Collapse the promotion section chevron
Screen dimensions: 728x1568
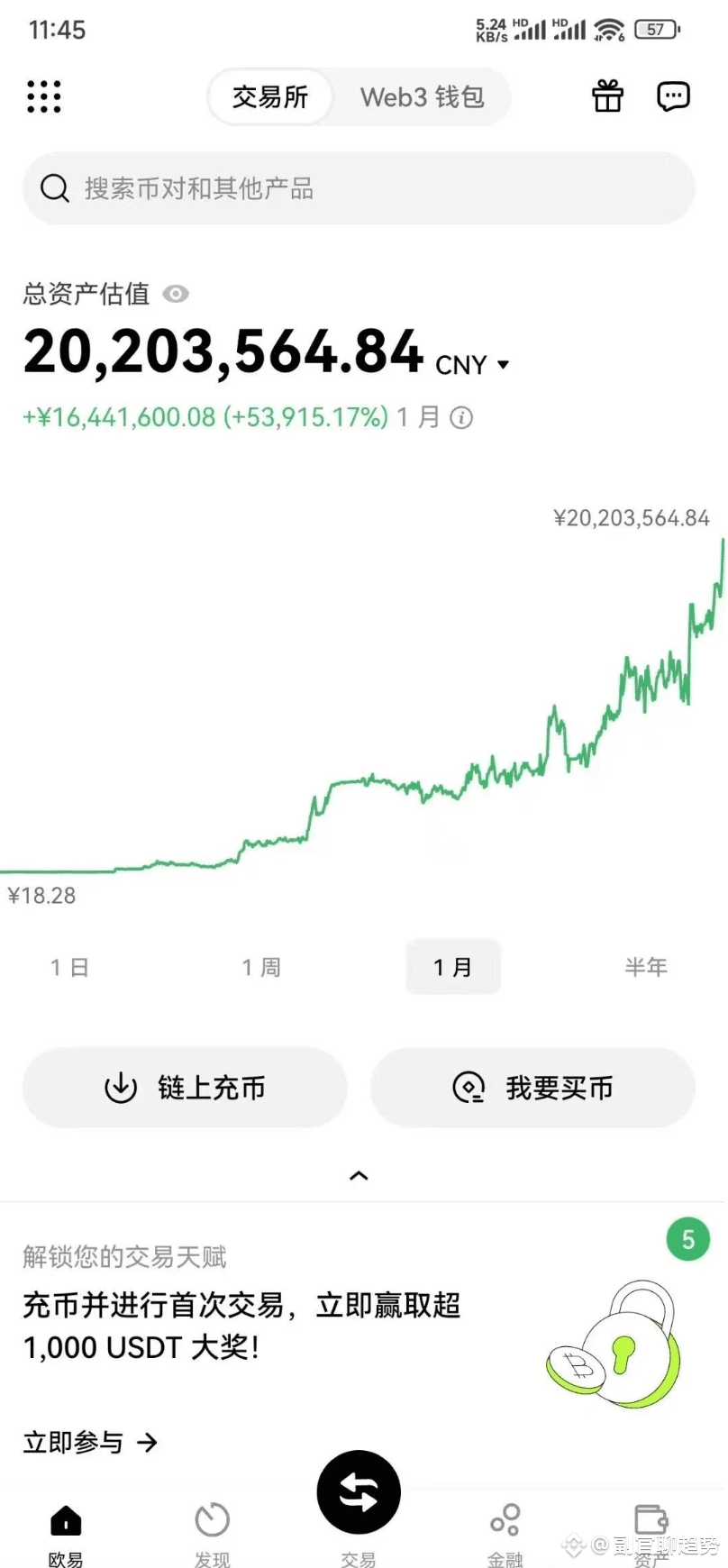(x=358, y=1175)
